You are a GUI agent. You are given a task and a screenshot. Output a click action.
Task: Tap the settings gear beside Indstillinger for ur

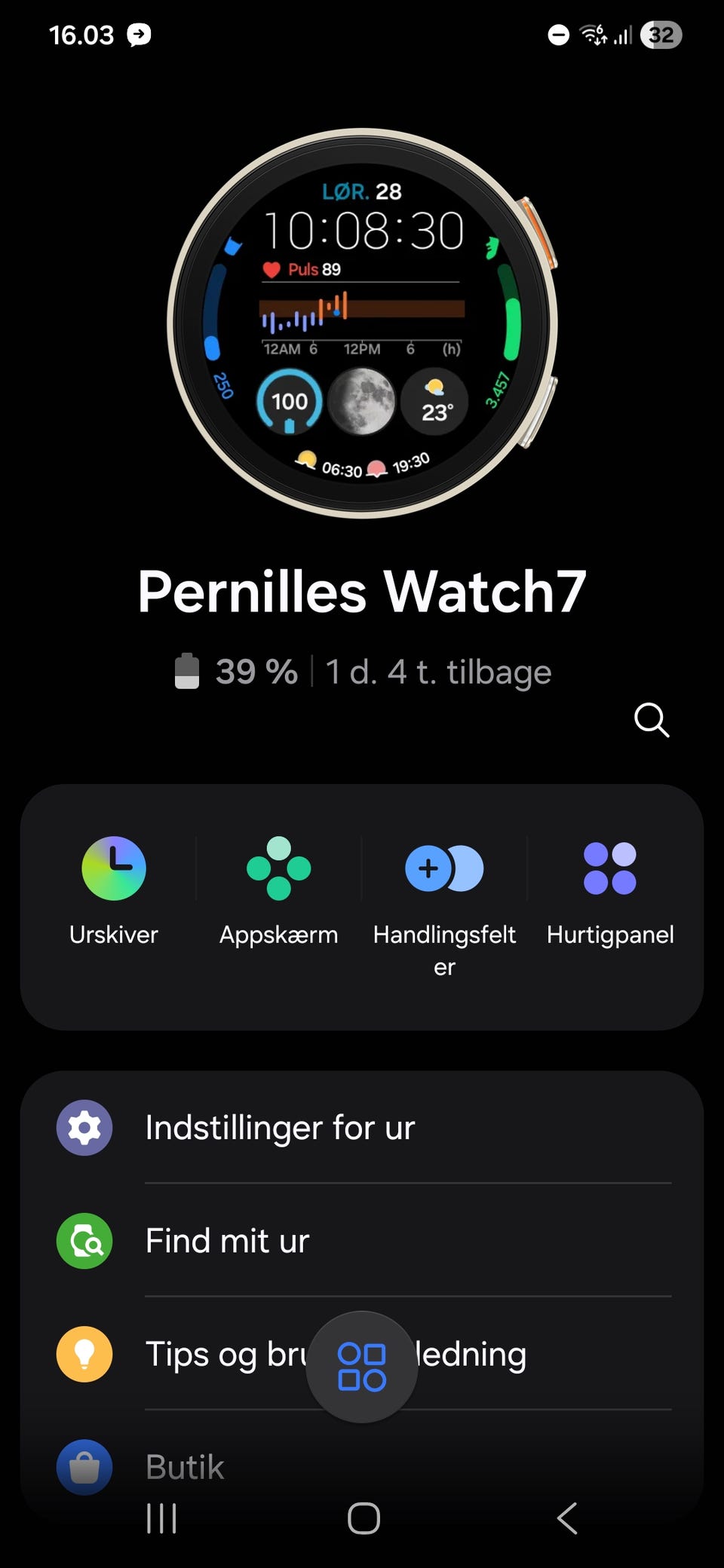84,1128
